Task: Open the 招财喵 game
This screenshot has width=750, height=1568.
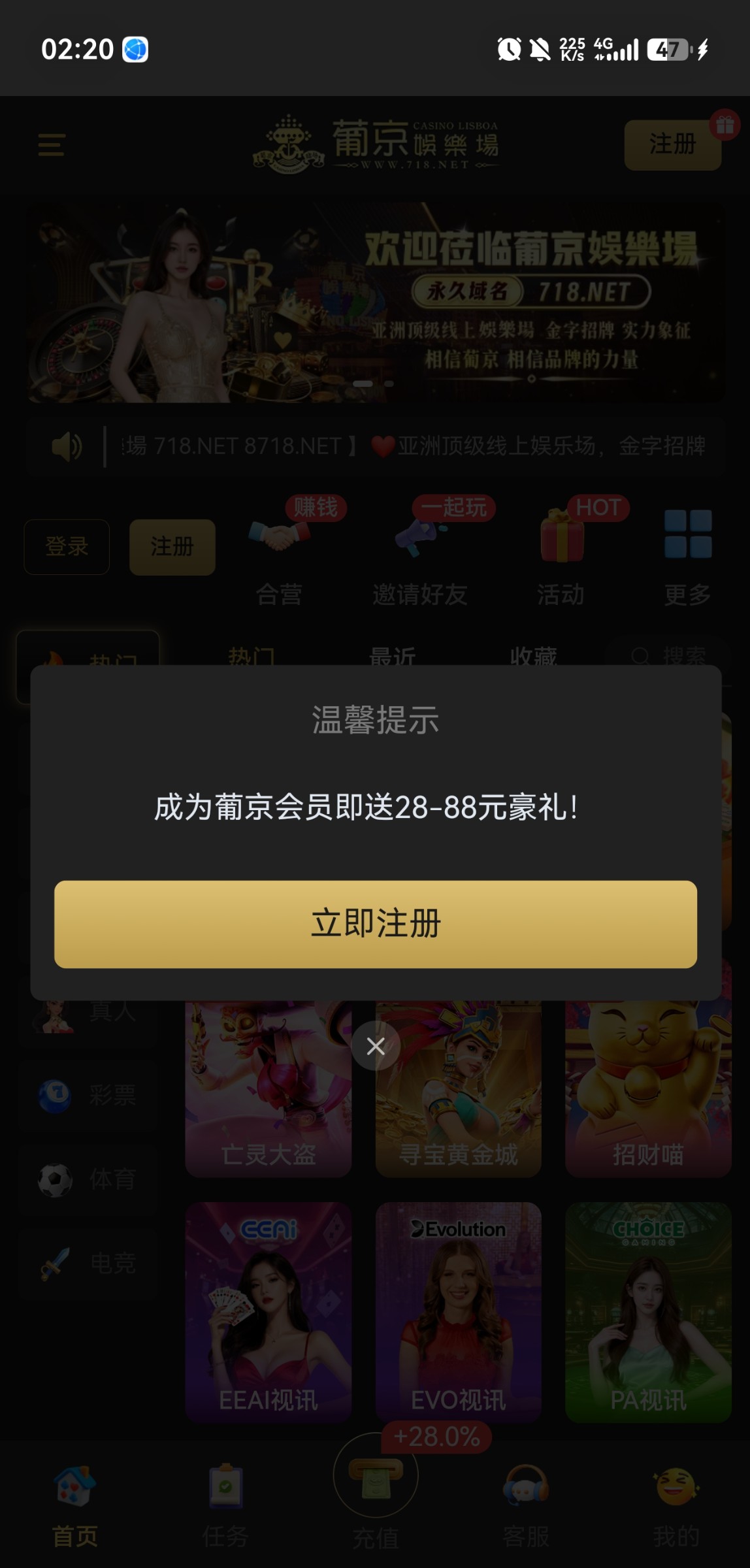Action: (x=648, y=1089)
